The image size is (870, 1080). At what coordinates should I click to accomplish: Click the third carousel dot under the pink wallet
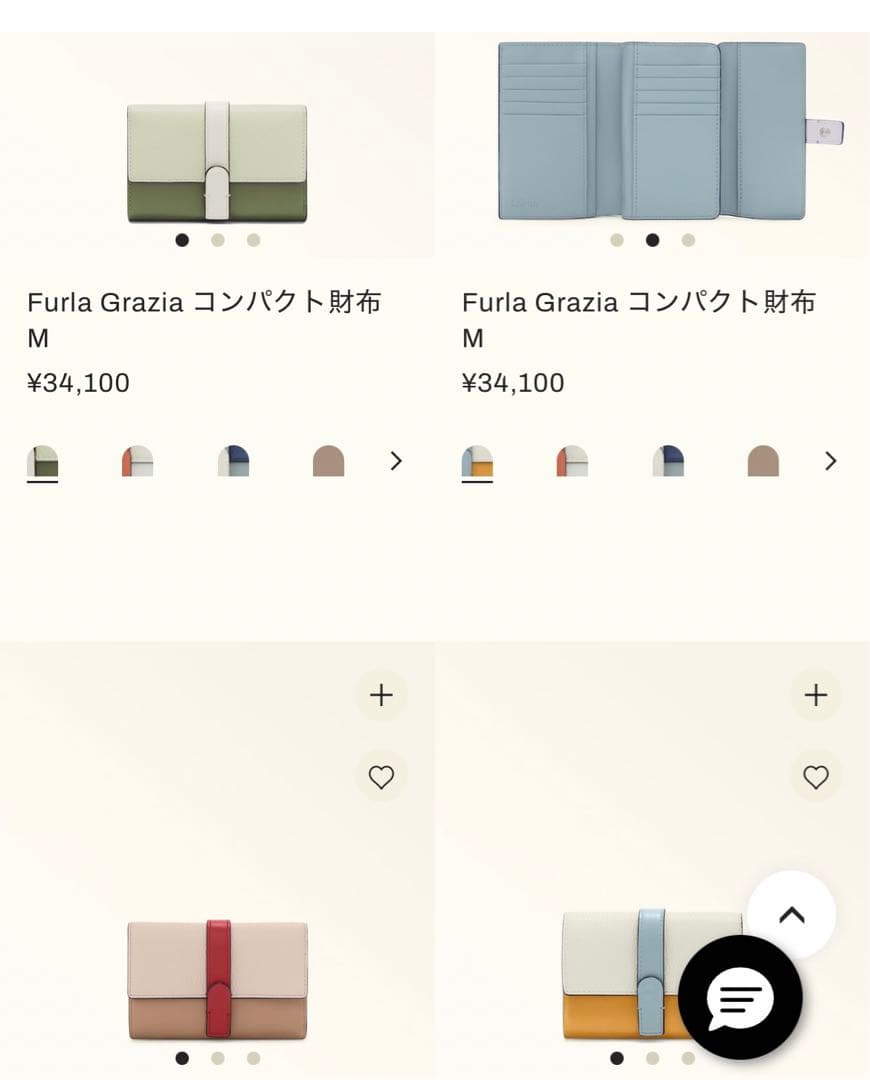pyautogui.click(x=253, y=1055)
